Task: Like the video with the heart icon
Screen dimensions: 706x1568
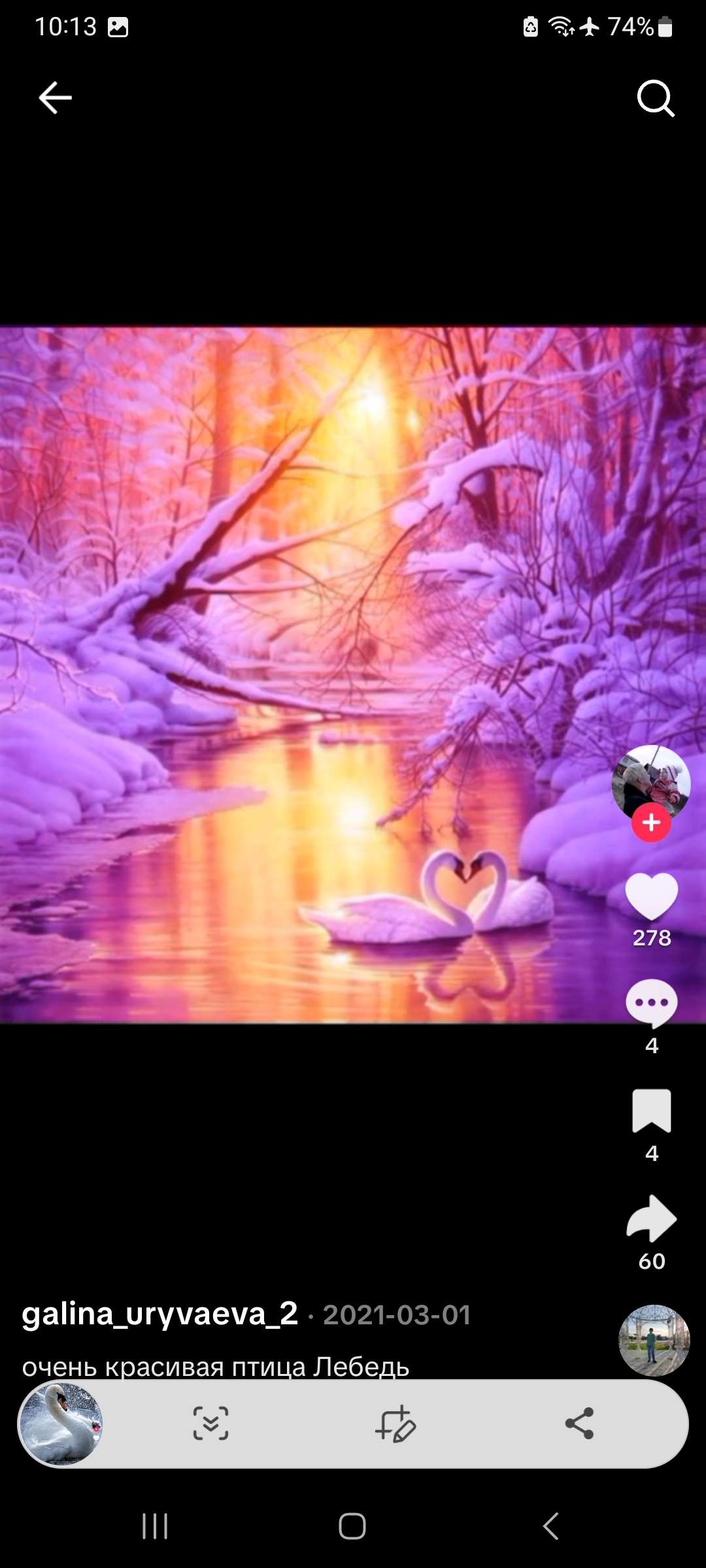Action: click(651, 896)
